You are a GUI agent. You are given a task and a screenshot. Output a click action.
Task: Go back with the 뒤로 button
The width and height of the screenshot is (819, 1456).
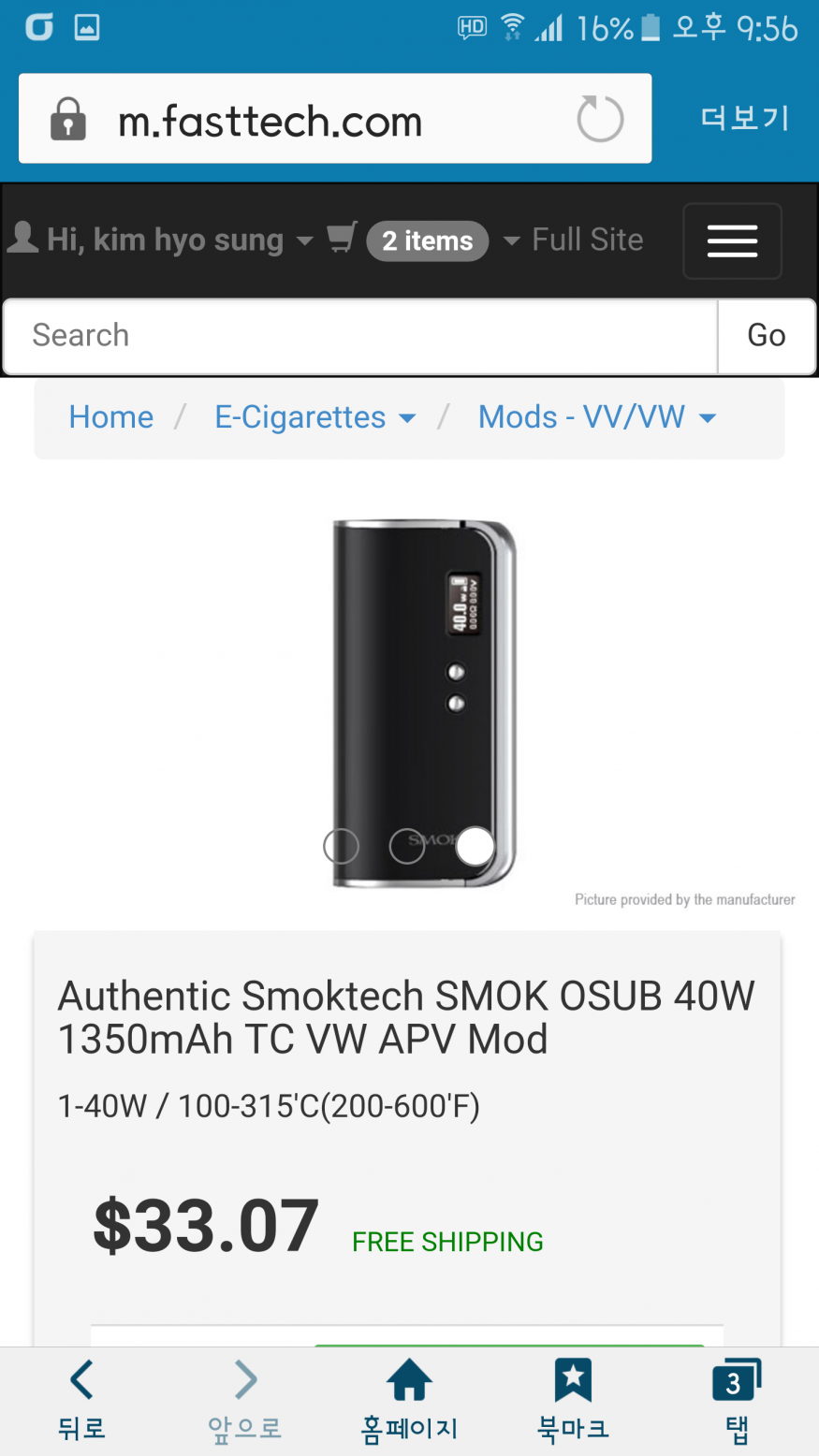coord(82,1401)
